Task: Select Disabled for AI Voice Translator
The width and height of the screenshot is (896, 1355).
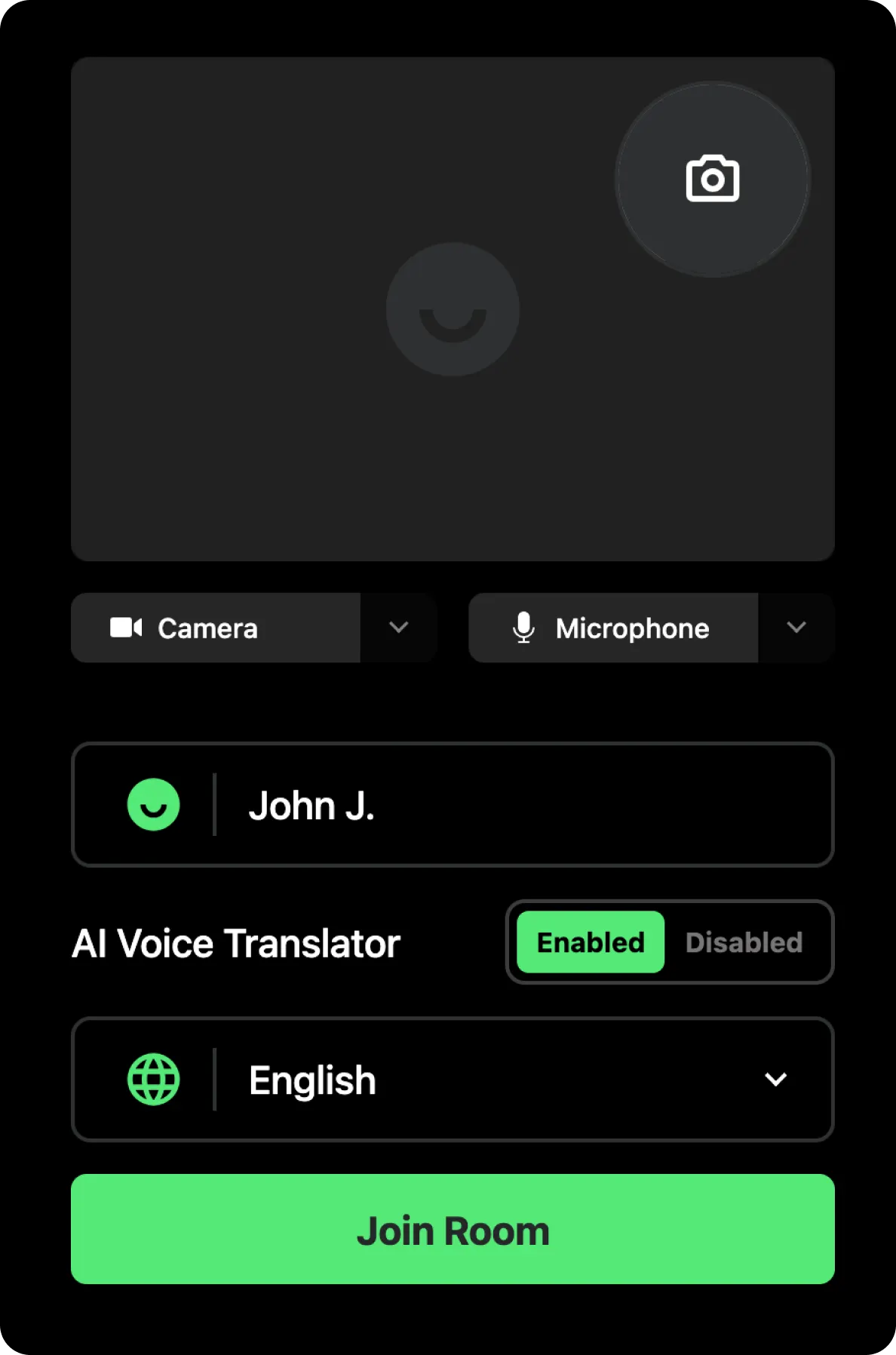Action: tap(744, 942)
